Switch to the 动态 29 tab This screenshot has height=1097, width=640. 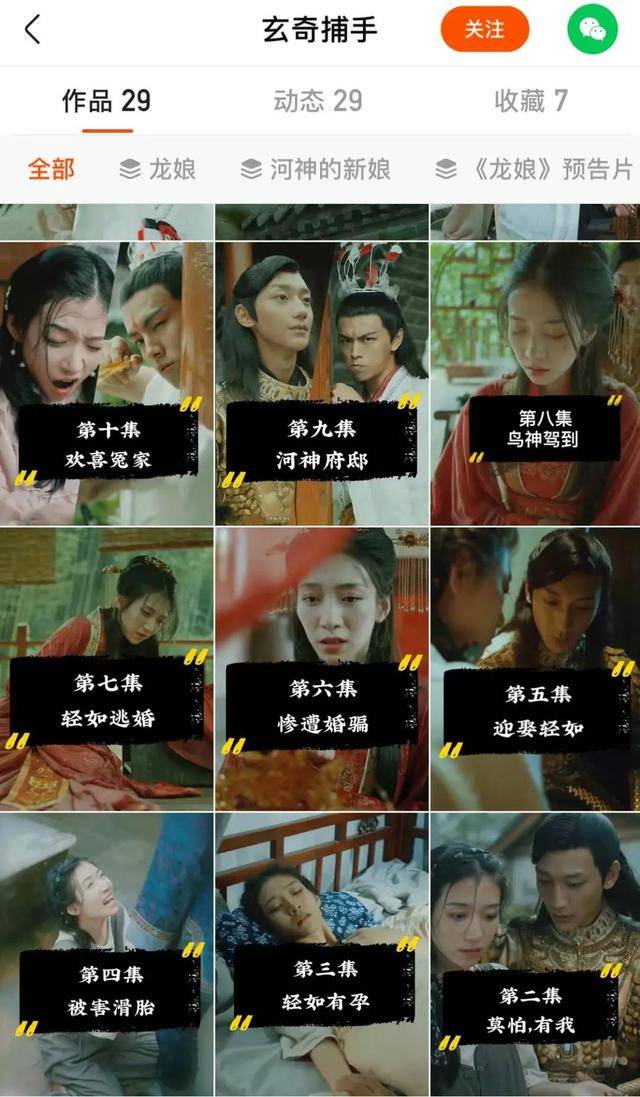(x=317, y=101)
